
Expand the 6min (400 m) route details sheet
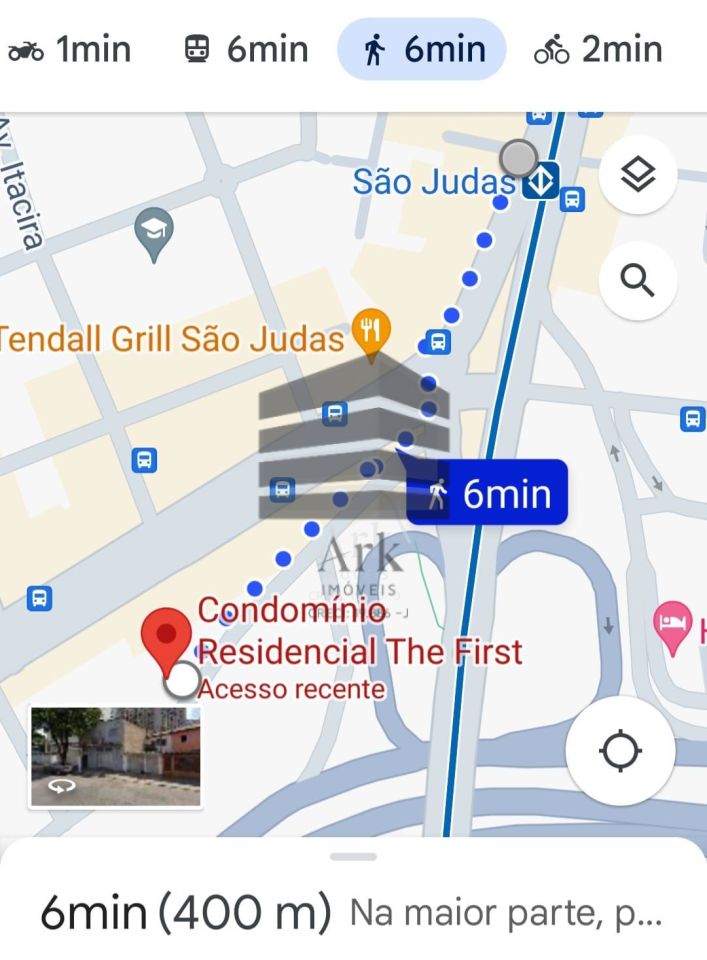pos(353,910)
